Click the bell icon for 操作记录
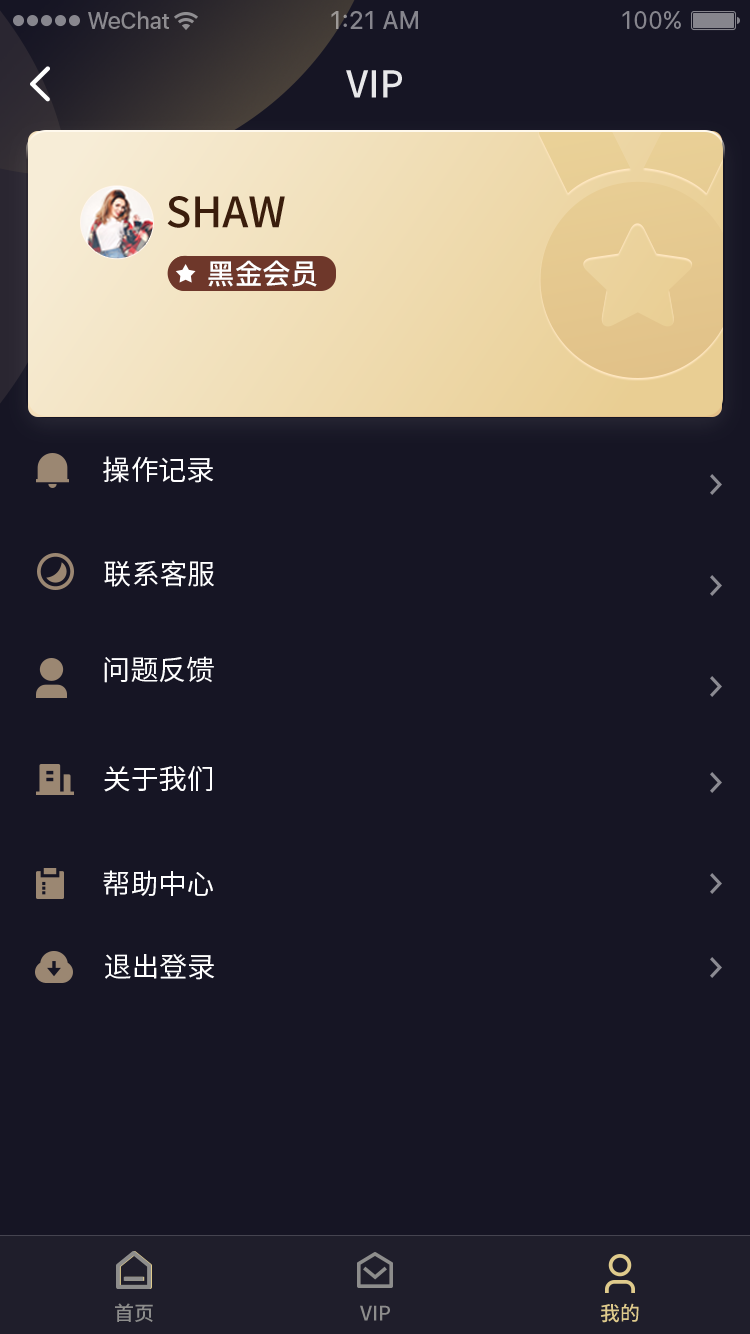750x1334 pixels. click(x=52, y=470)
